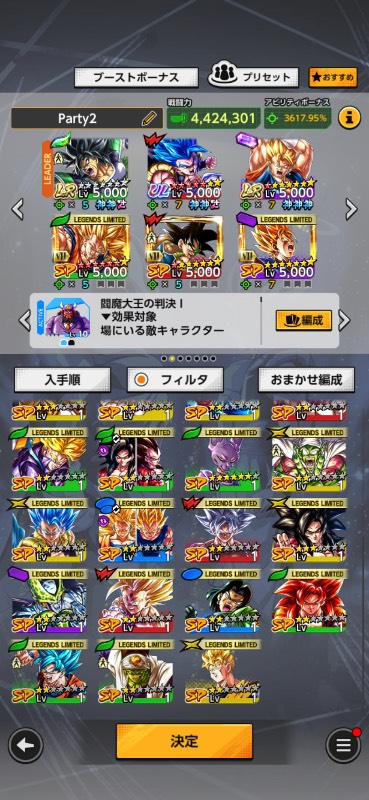Open the プリセット presets
Image resolution: width=369 pixels, height=800 pixels.
[253, 77]
